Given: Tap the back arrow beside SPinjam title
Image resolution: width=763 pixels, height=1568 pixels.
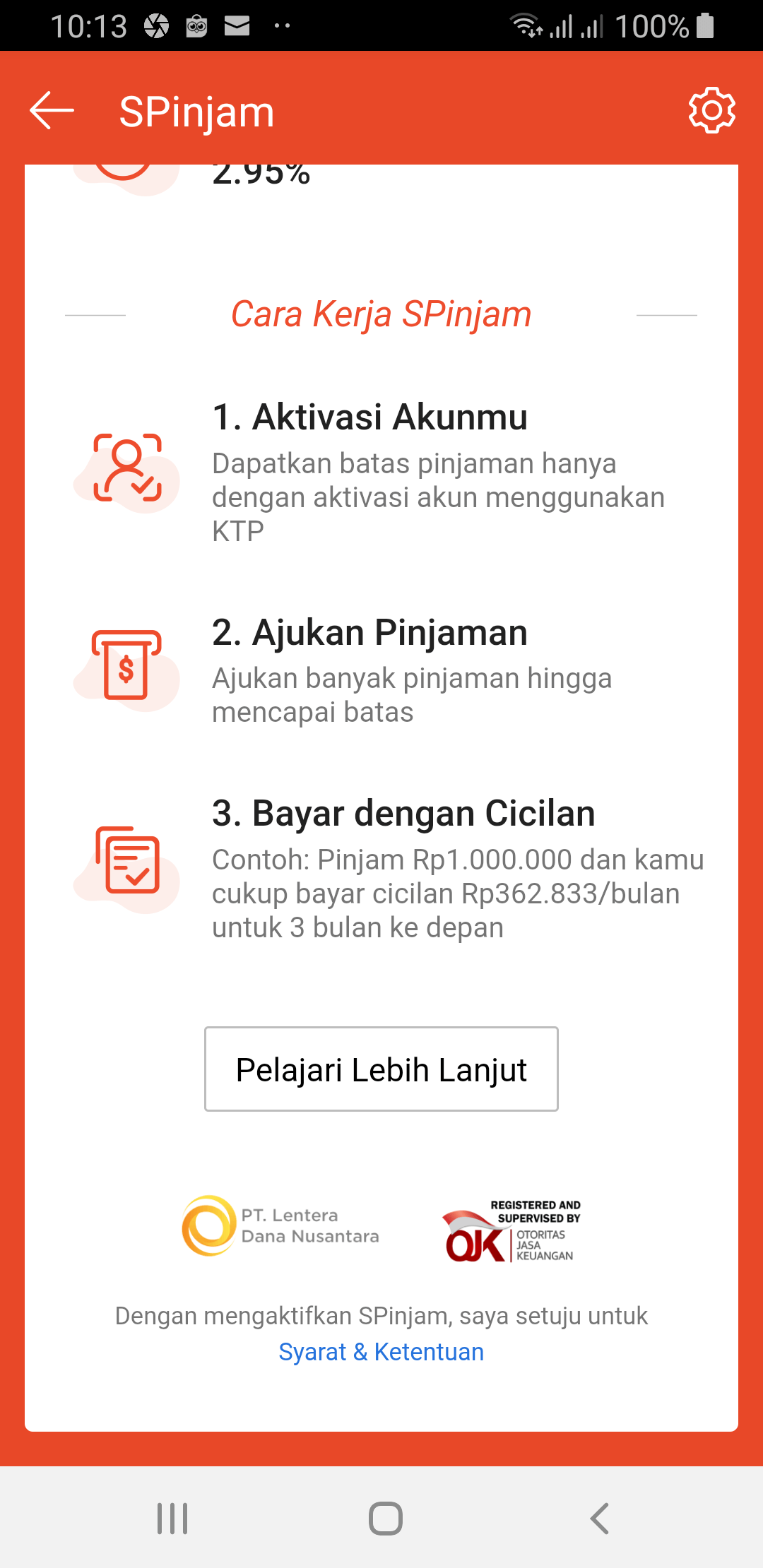Looking at the screenshot, I should point(50,109).
